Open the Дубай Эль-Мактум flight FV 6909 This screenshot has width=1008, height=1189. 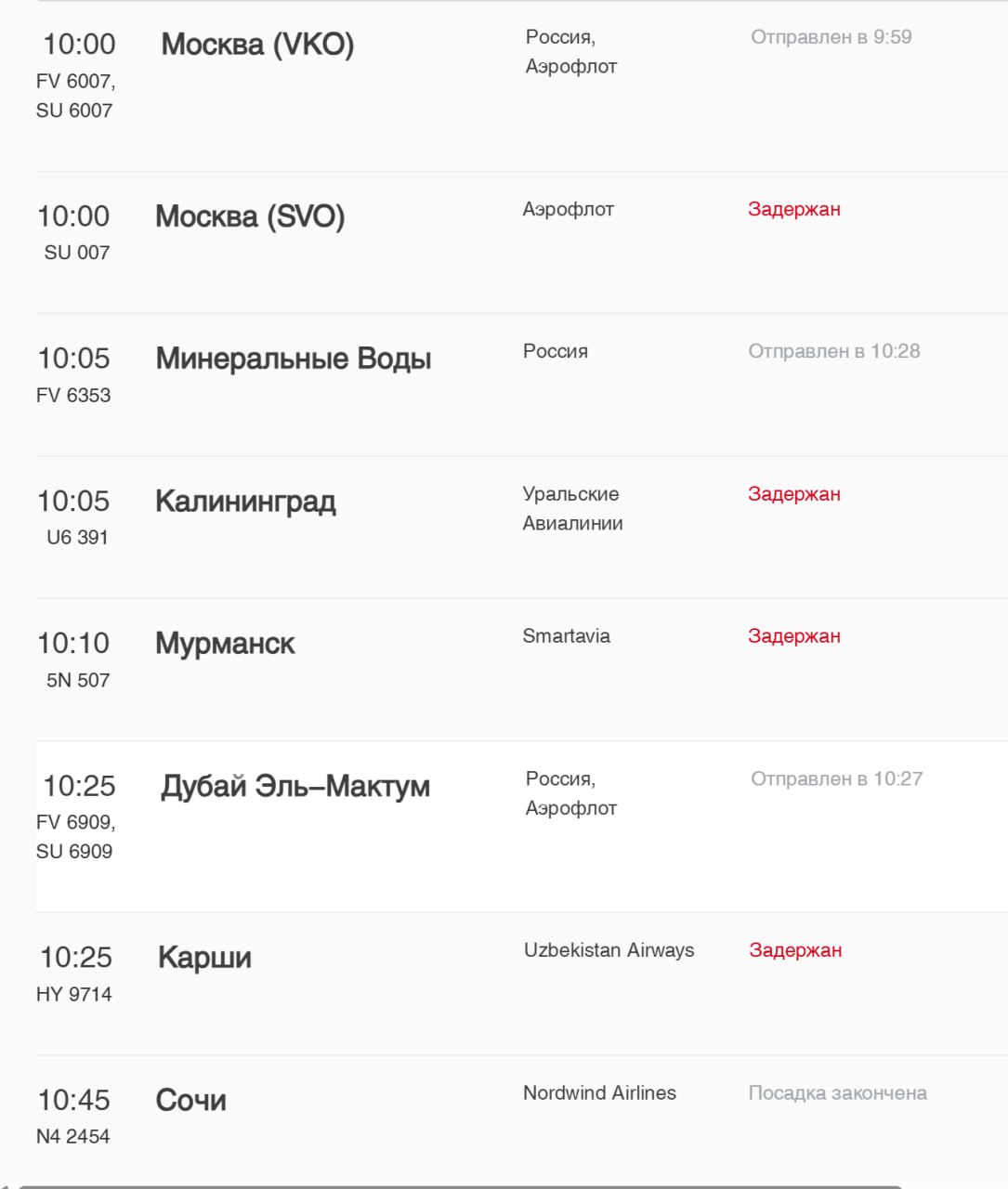(295, 787)
